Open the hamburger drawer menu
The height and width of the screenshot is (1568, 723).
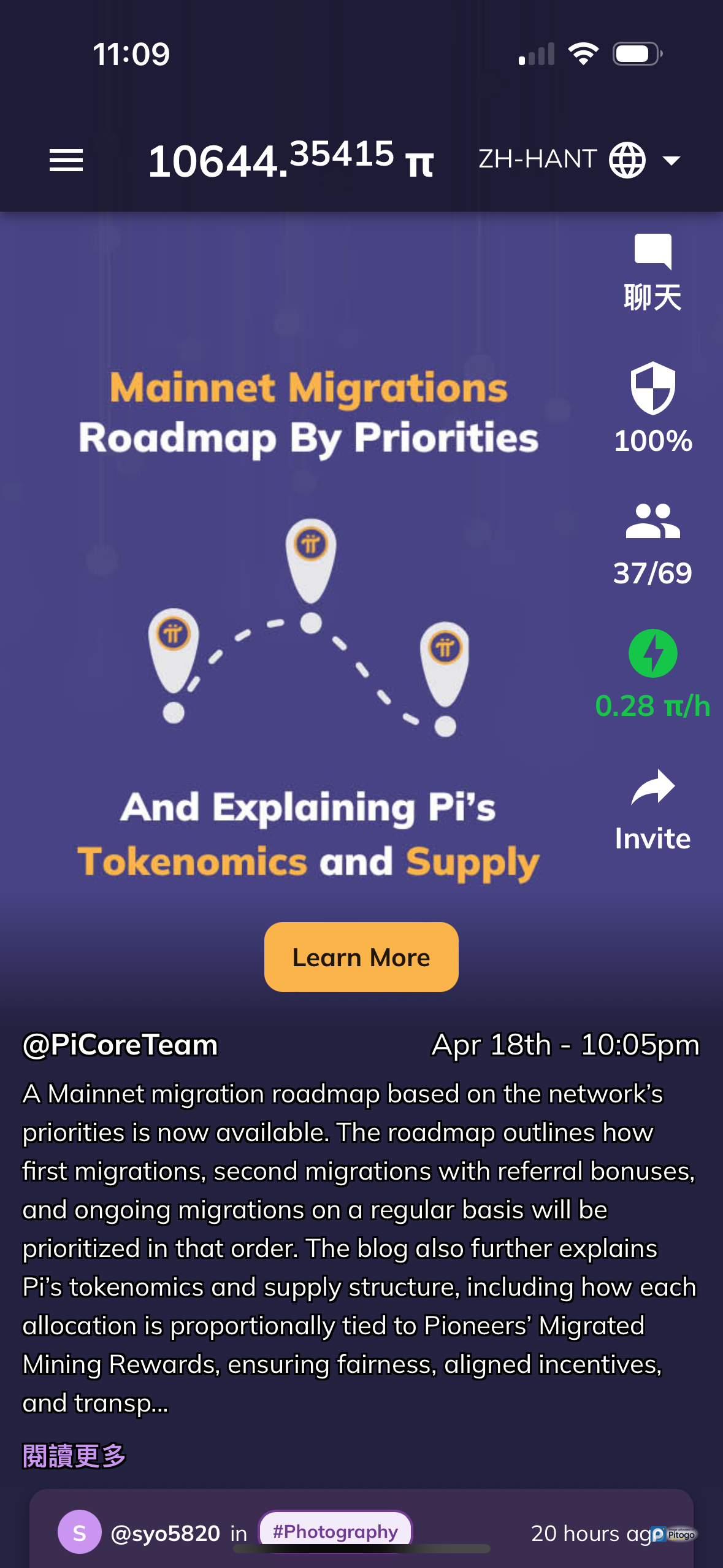coord(66,161)
